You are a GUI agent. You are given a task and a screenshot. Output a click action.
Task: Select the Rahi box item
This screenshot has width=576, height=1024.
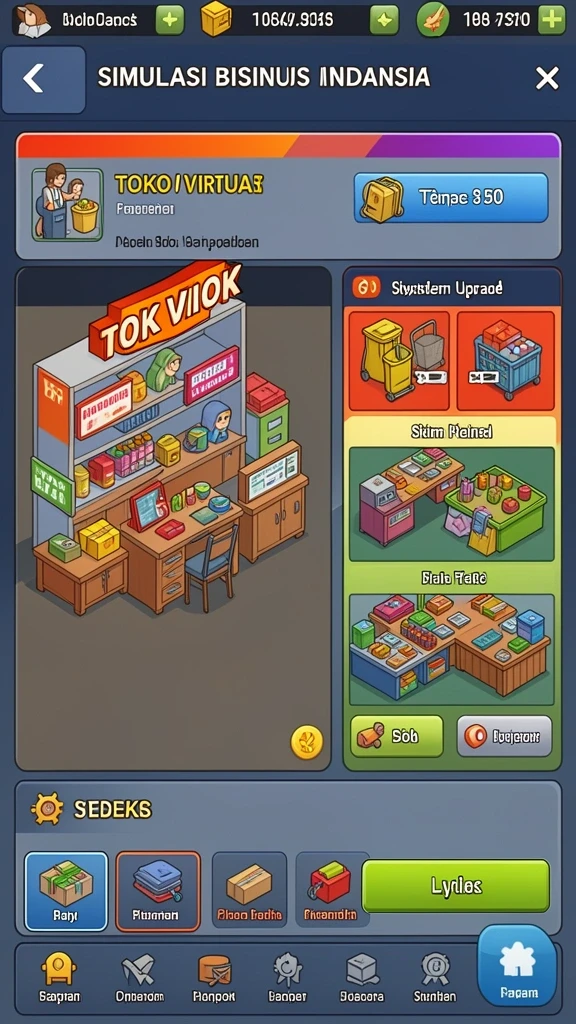click(66, 890)
